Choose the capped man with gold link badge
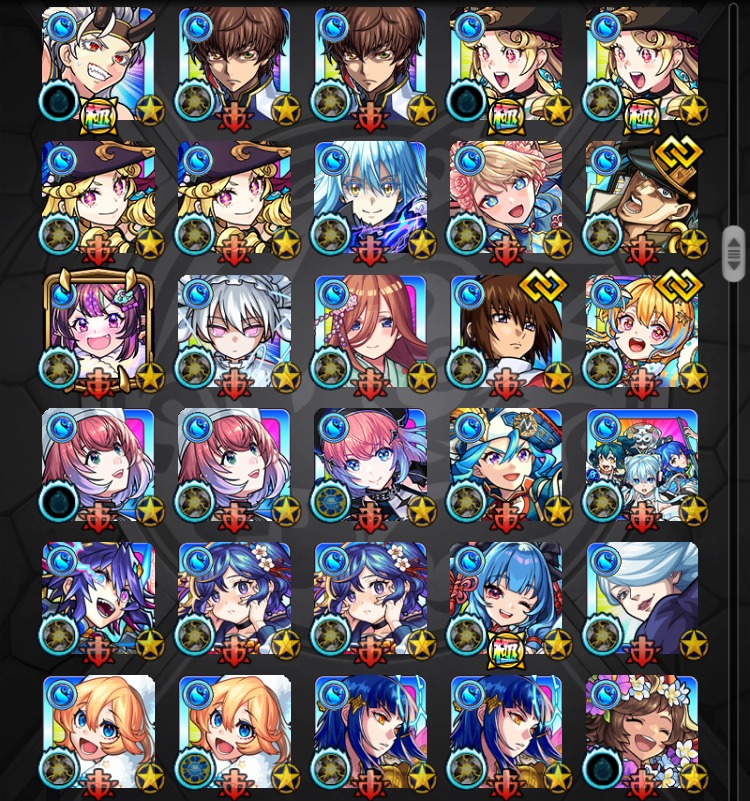This screenshot has width=750, height=801. (642, 198)
